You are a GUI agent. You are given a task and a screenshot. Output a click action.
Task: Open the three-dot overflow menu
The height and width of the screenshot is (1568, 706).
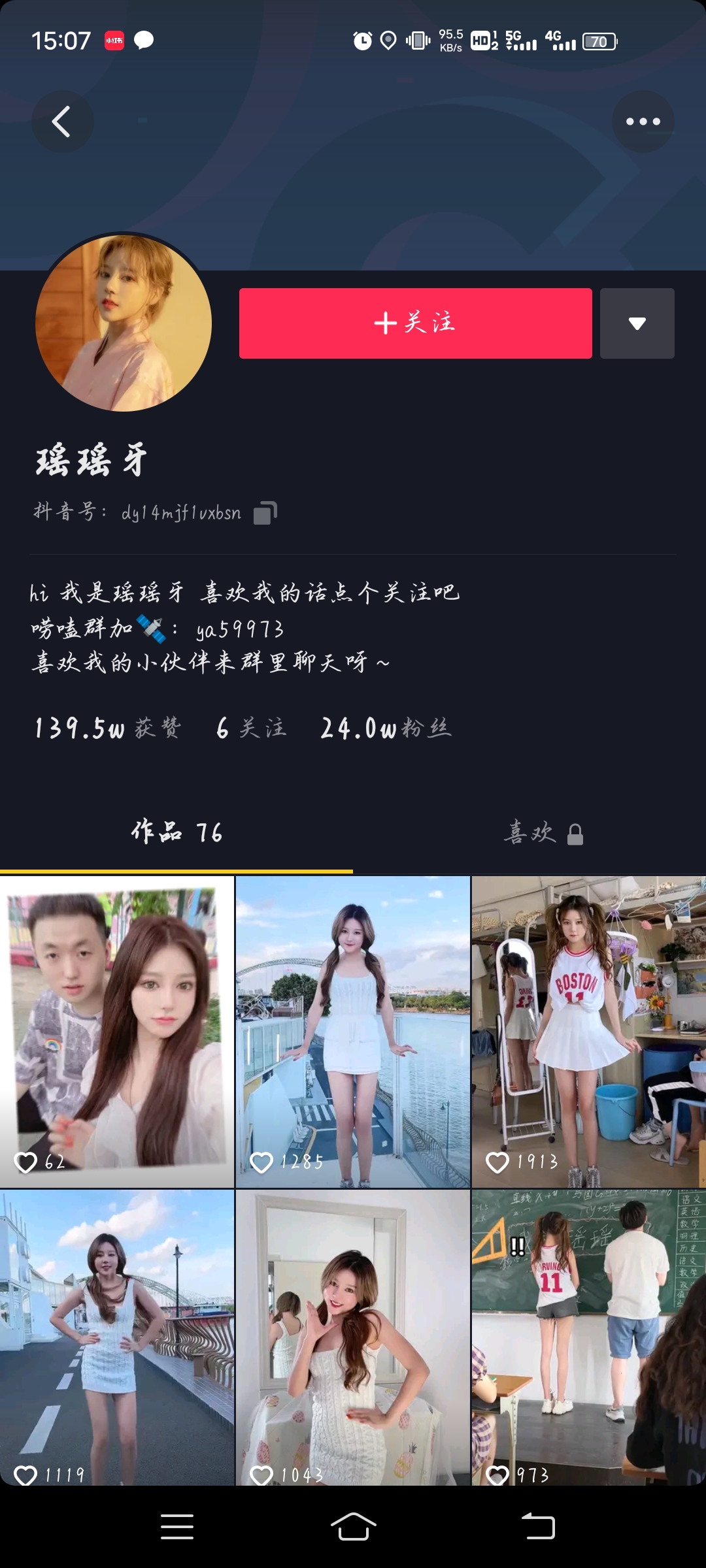643,122
